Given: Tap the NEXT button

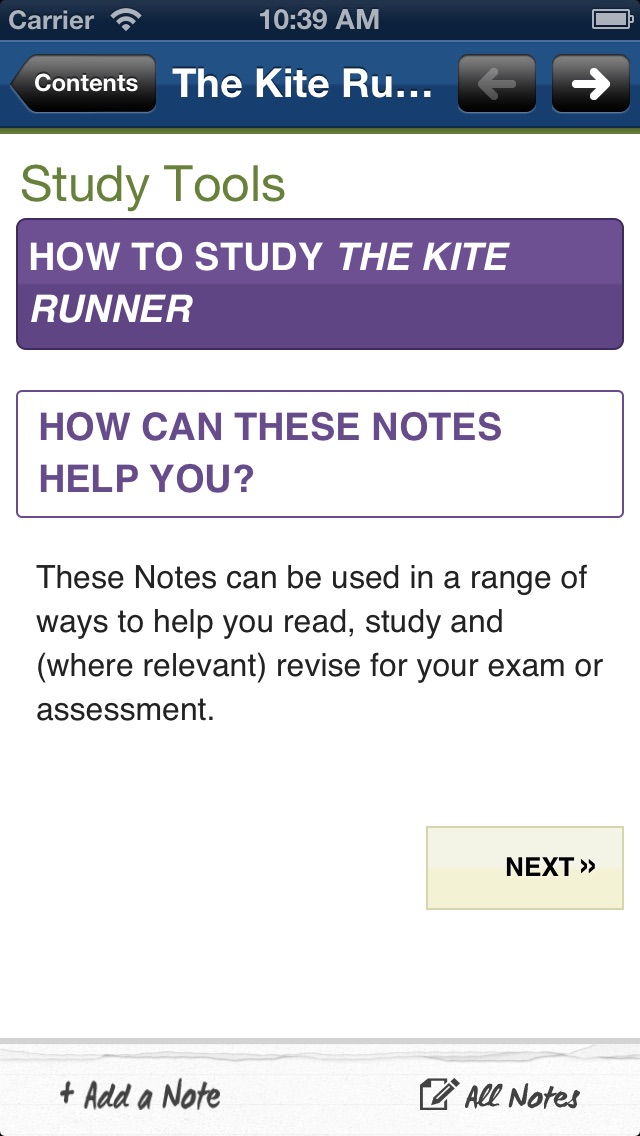Looking at the screenshot, I should coord(525,867).
